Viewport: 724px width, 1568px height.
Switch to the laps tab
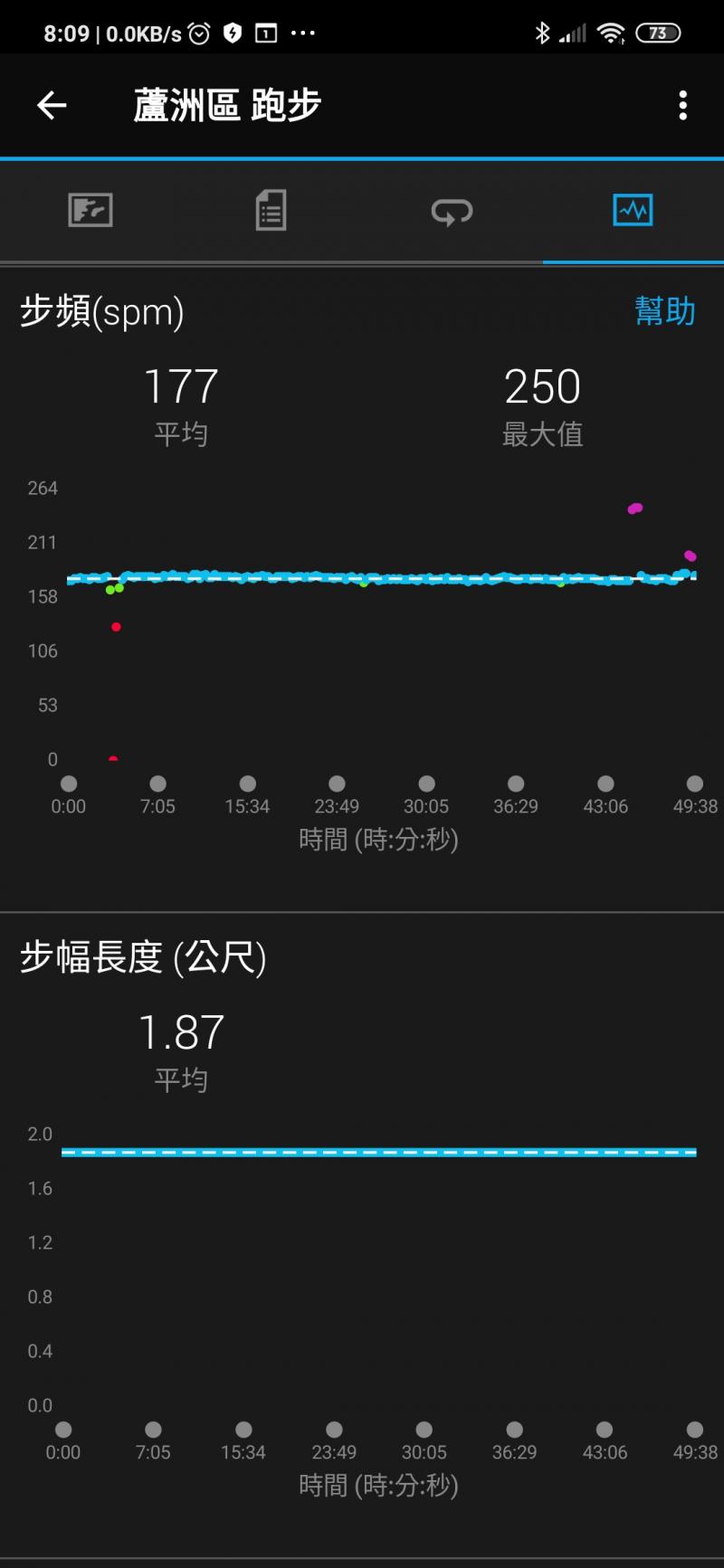click(452, 211)
